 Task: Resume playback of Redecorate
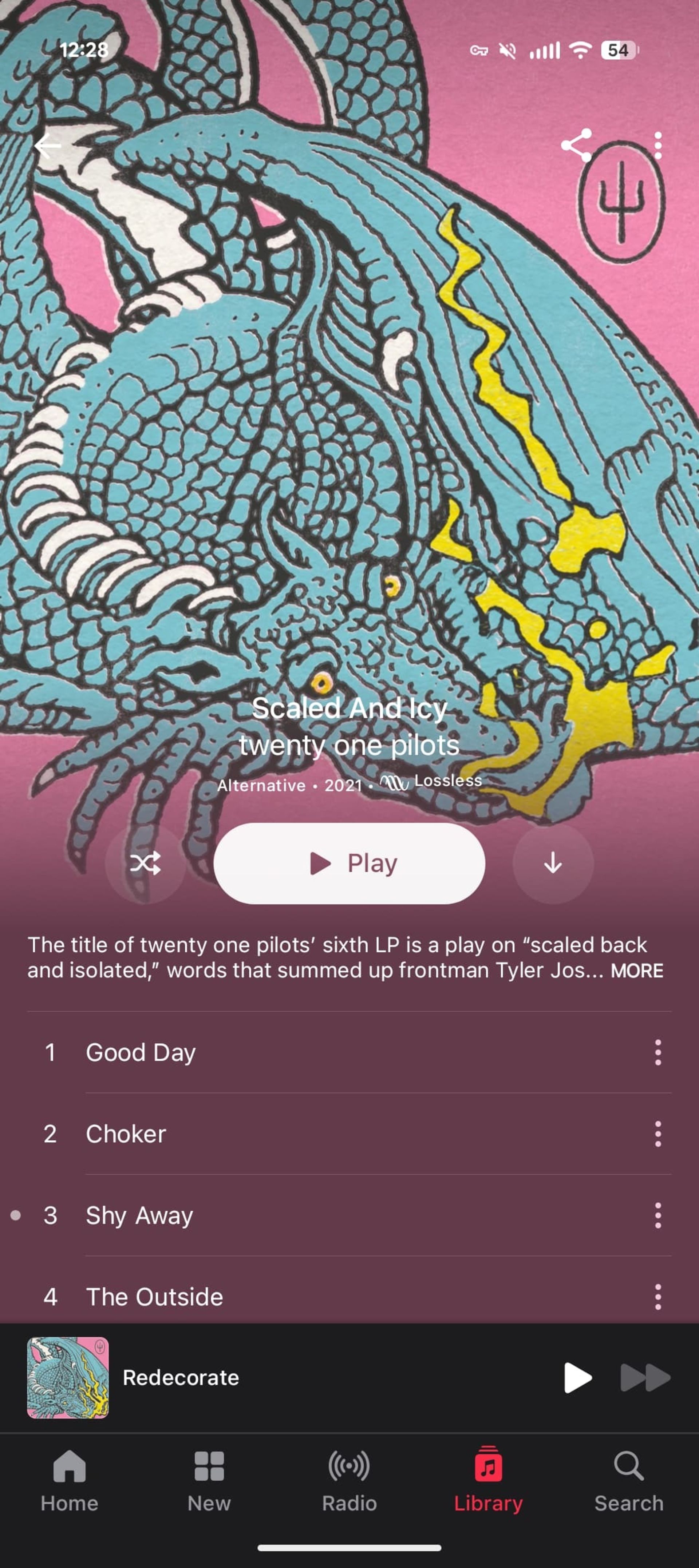[x=577, y=1377]
